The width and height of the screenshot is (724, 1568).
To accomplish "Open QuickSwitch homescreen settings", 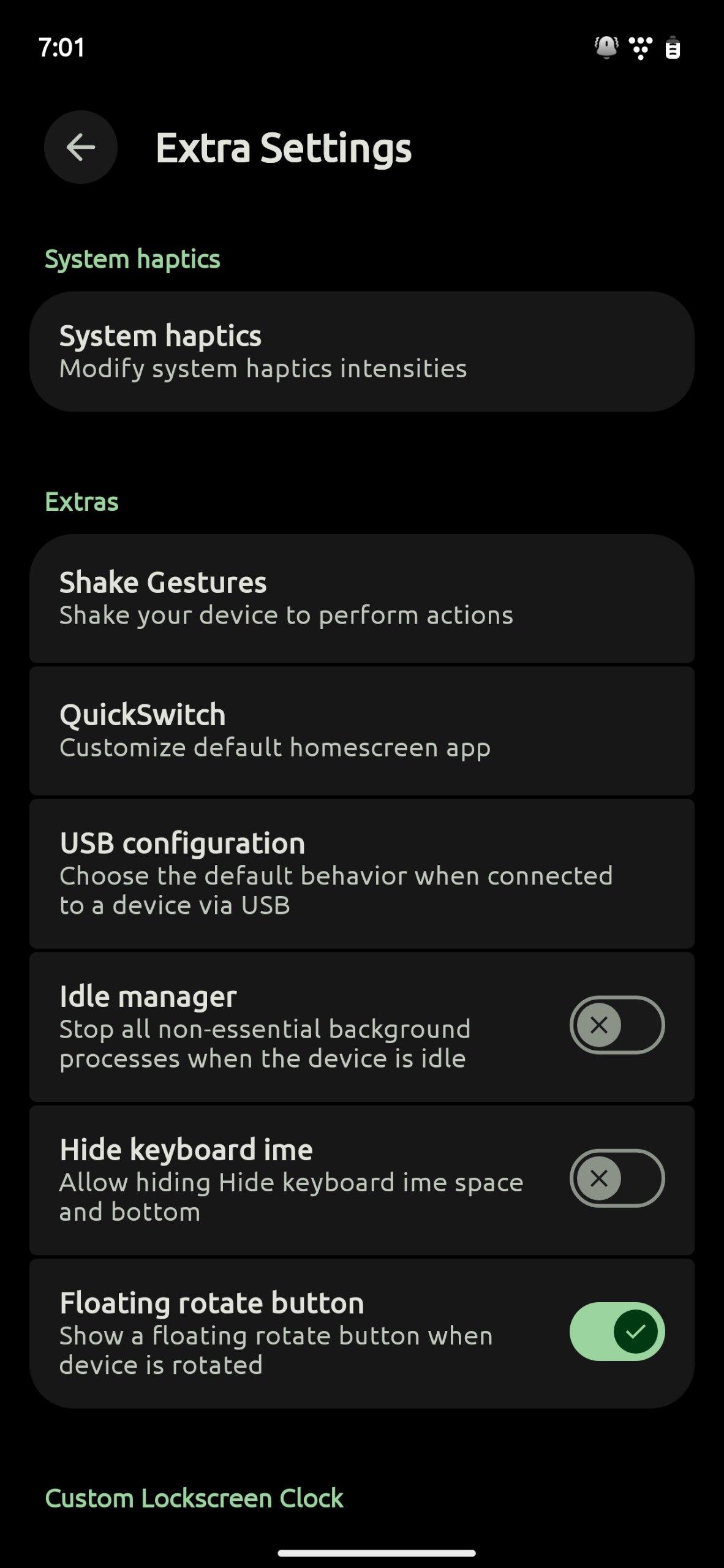I will (x=361, y=730).
